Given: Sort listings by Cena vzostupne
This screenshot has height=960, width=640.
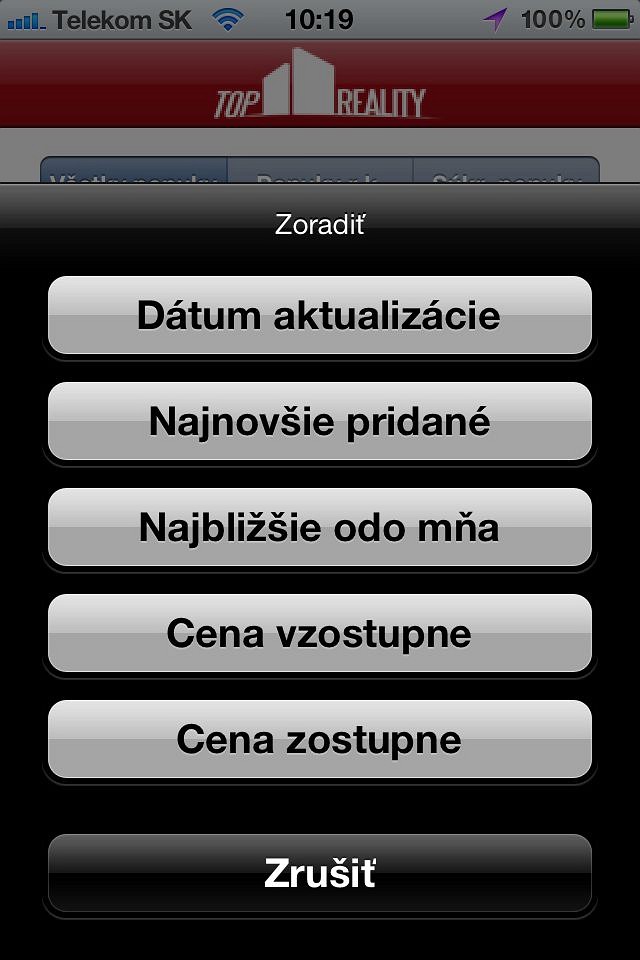Looking at the screenshot, I should [x=320, y=634].
